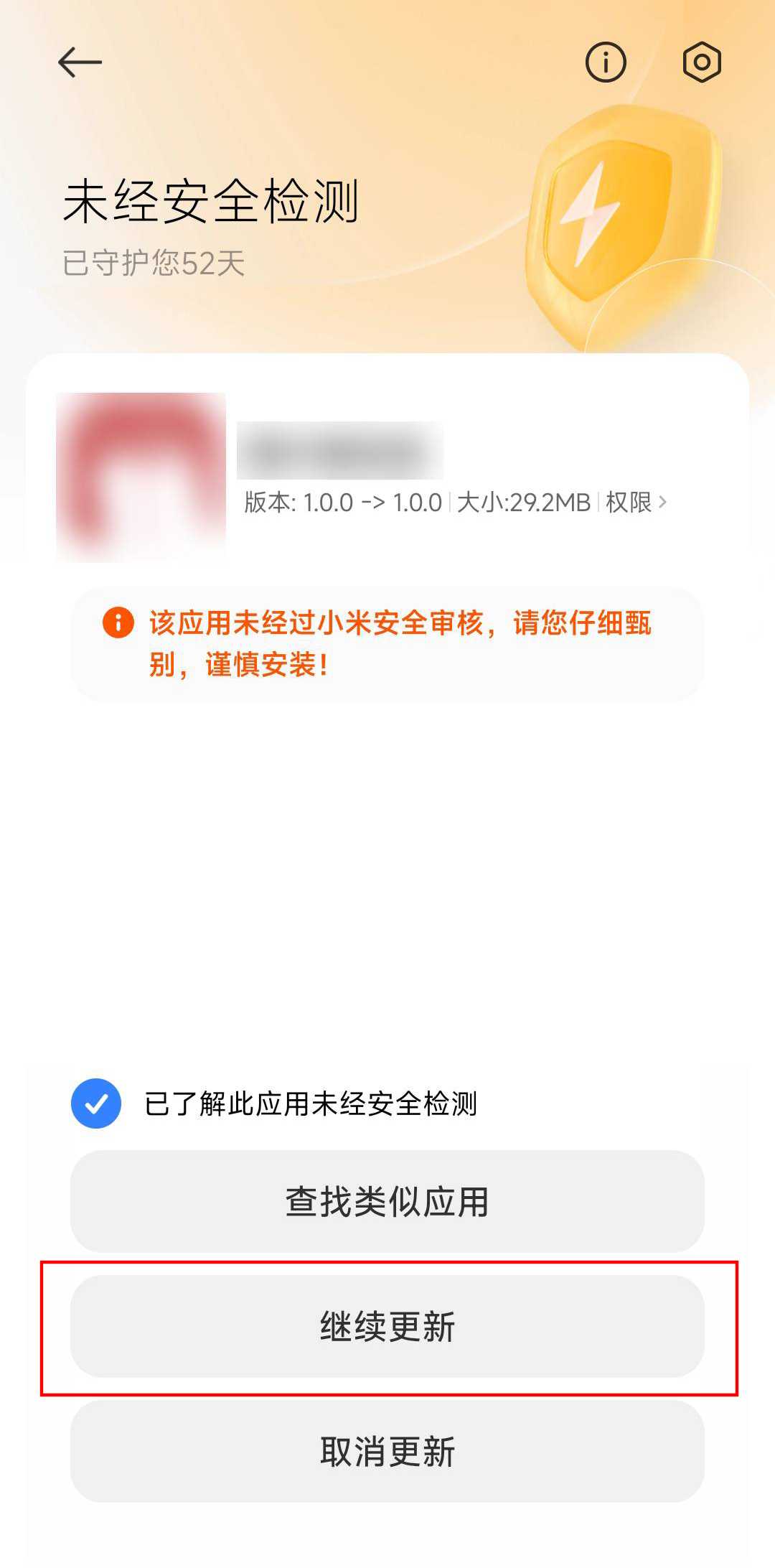Open installer settings via the hexagon icon
The image size is (775, 1568).
tap(701, 62)
